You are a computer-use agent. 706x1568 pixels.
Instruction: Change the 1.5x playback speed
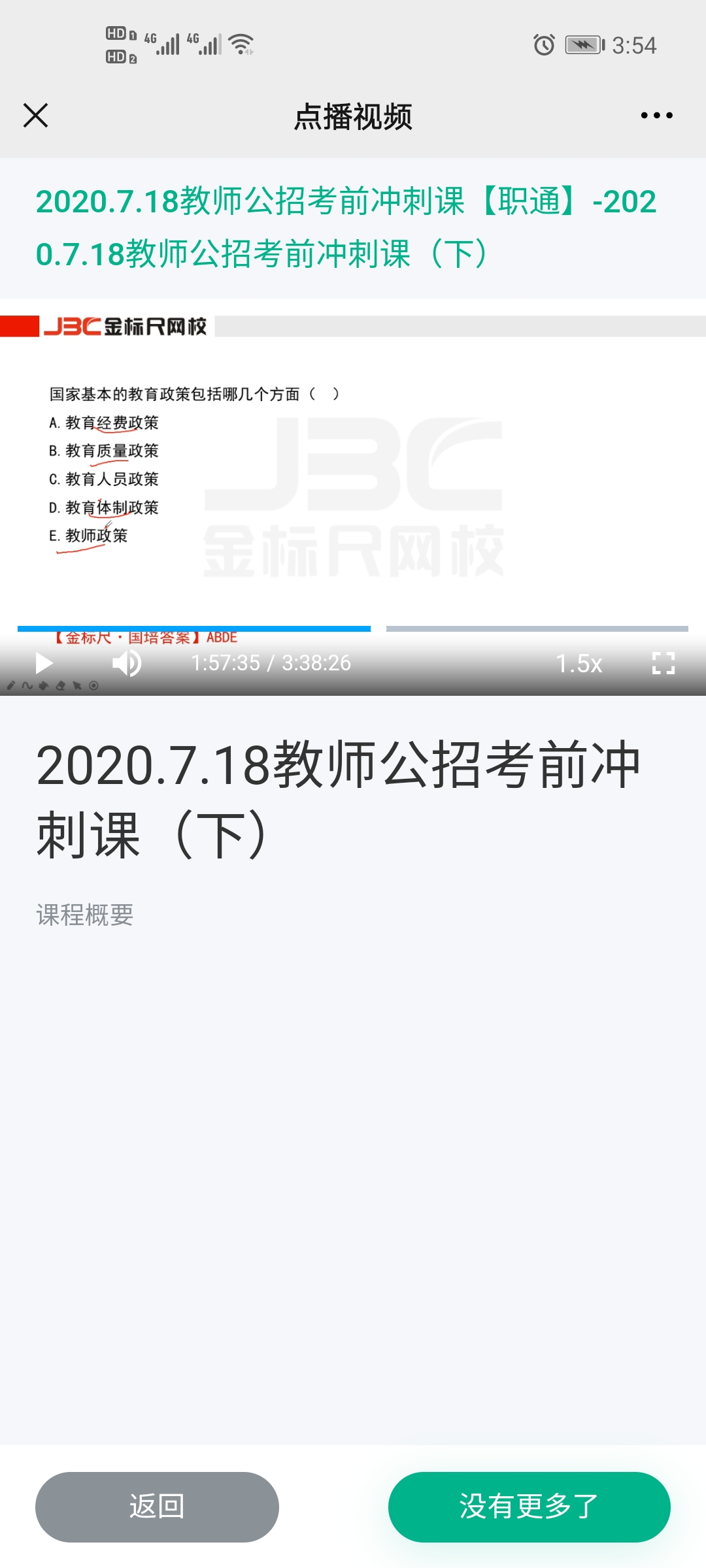click(579, 663)
